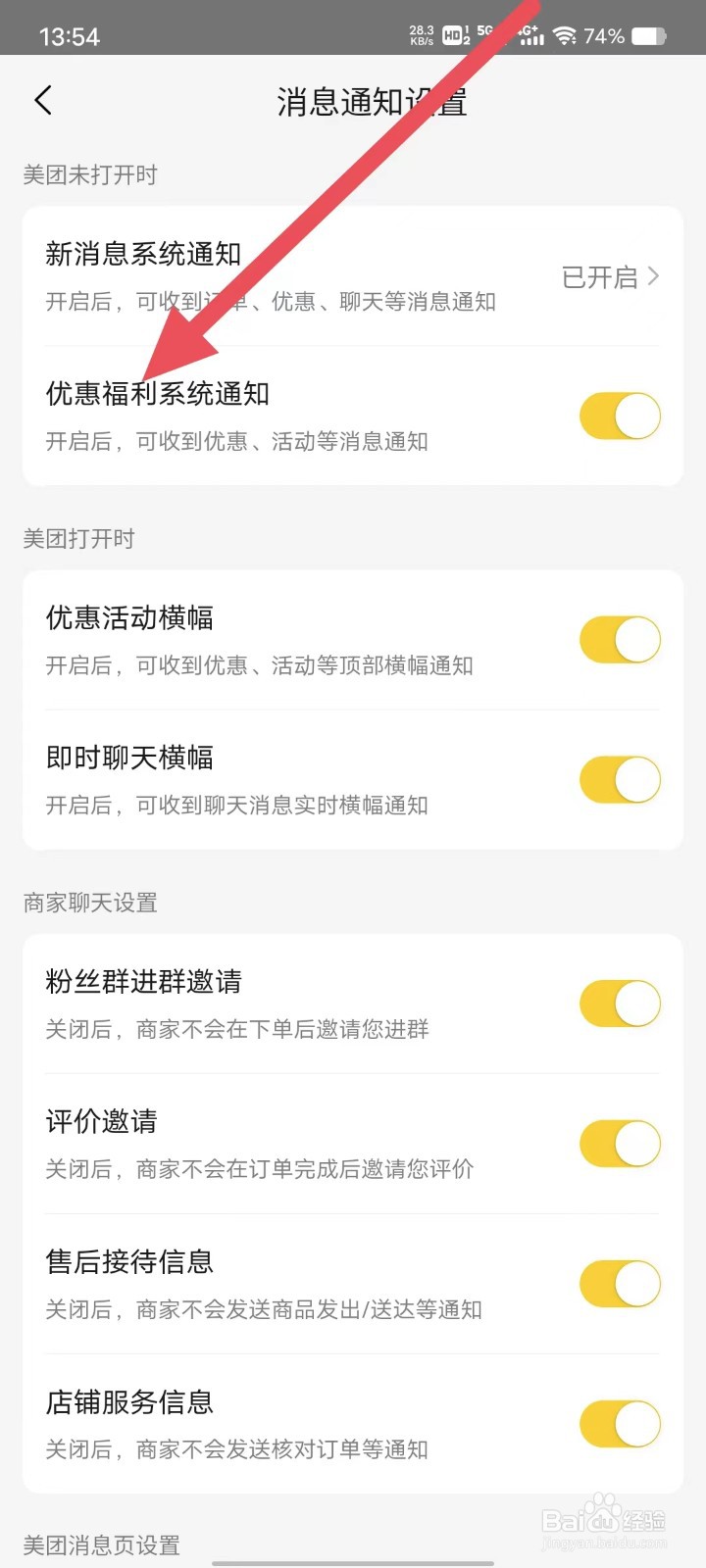Disable the 评价邀请 switch
706x1568 pixels.
click(x=620, y=1144)
